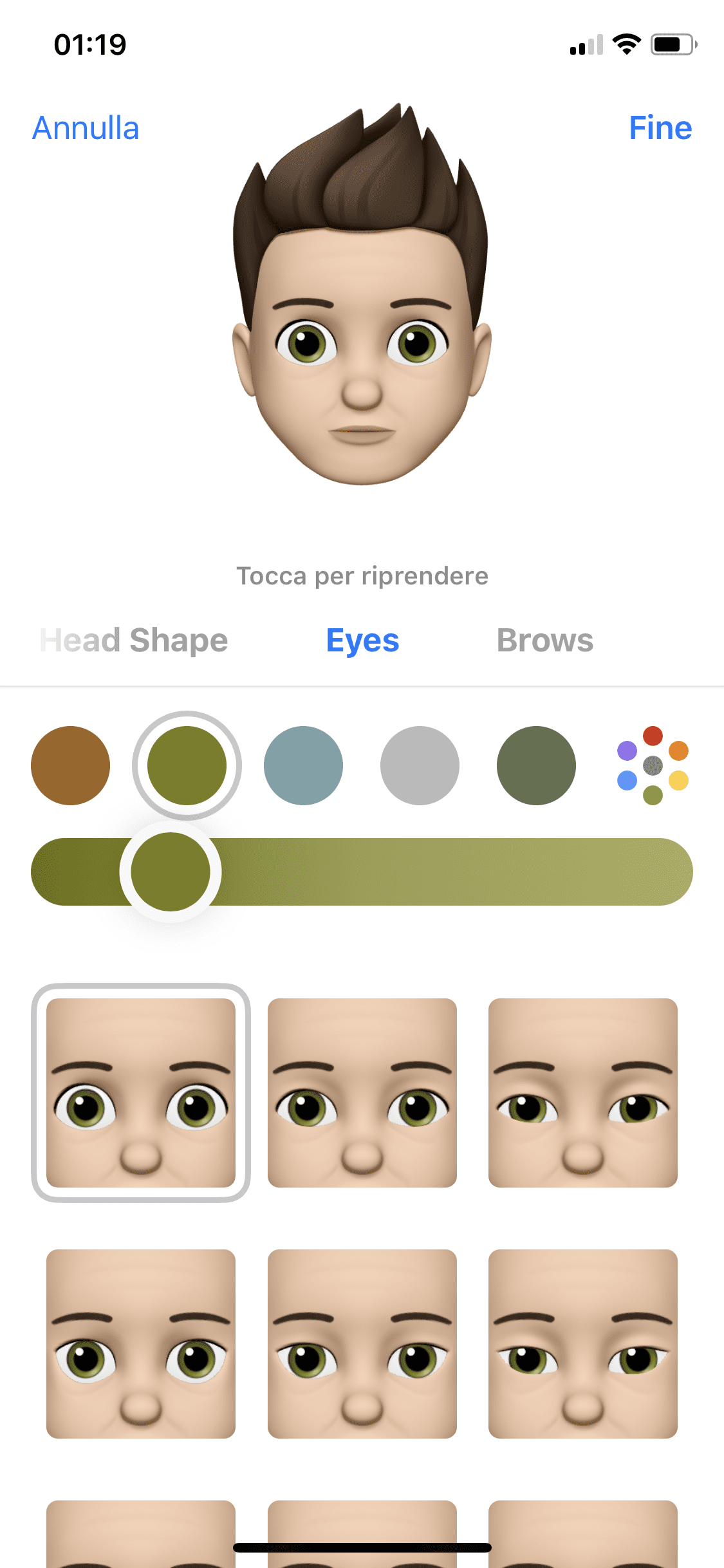Pick the first eye shape in second row

[x=141, y=1344]
